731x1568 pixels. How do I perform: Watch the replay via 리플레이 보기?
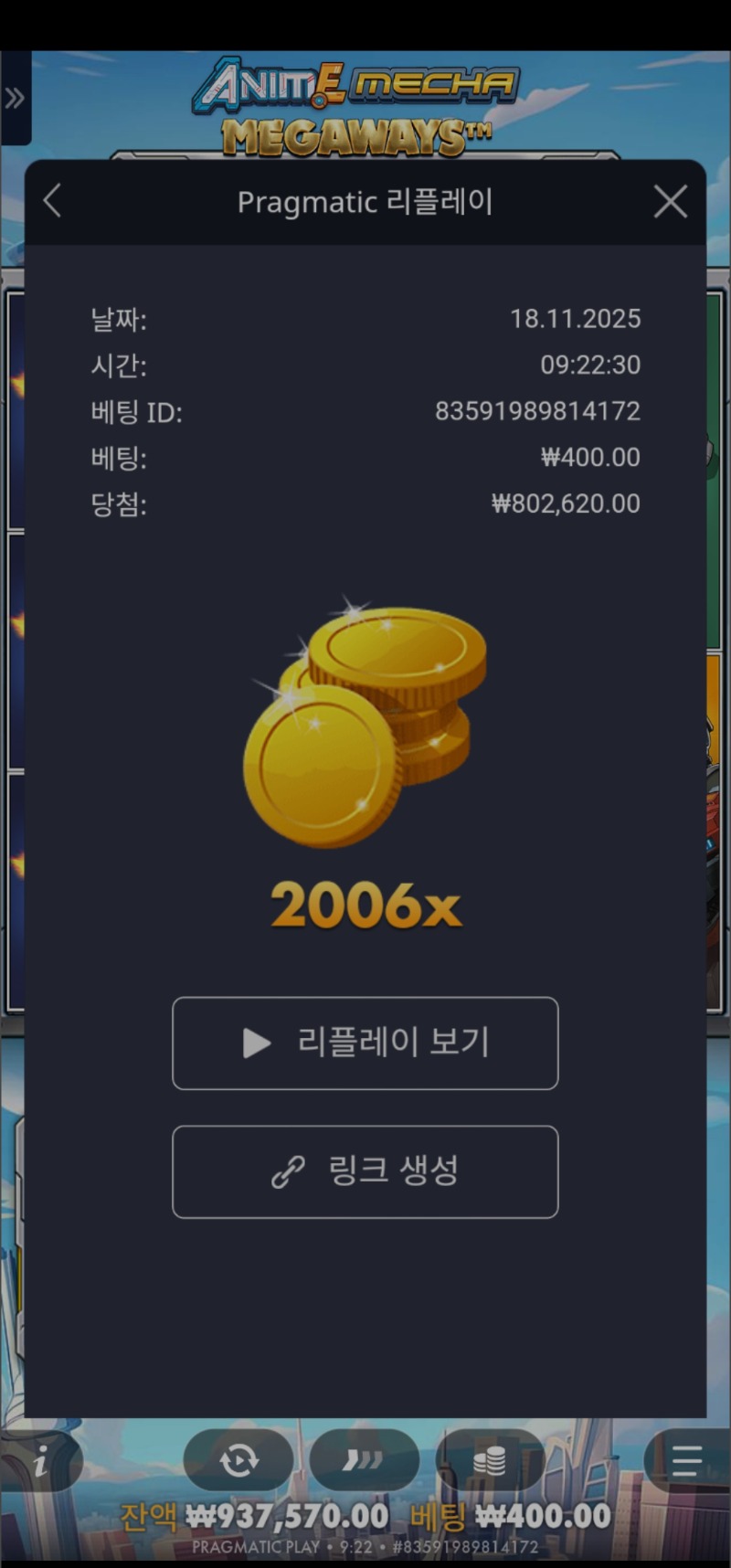pos(365,1044)
